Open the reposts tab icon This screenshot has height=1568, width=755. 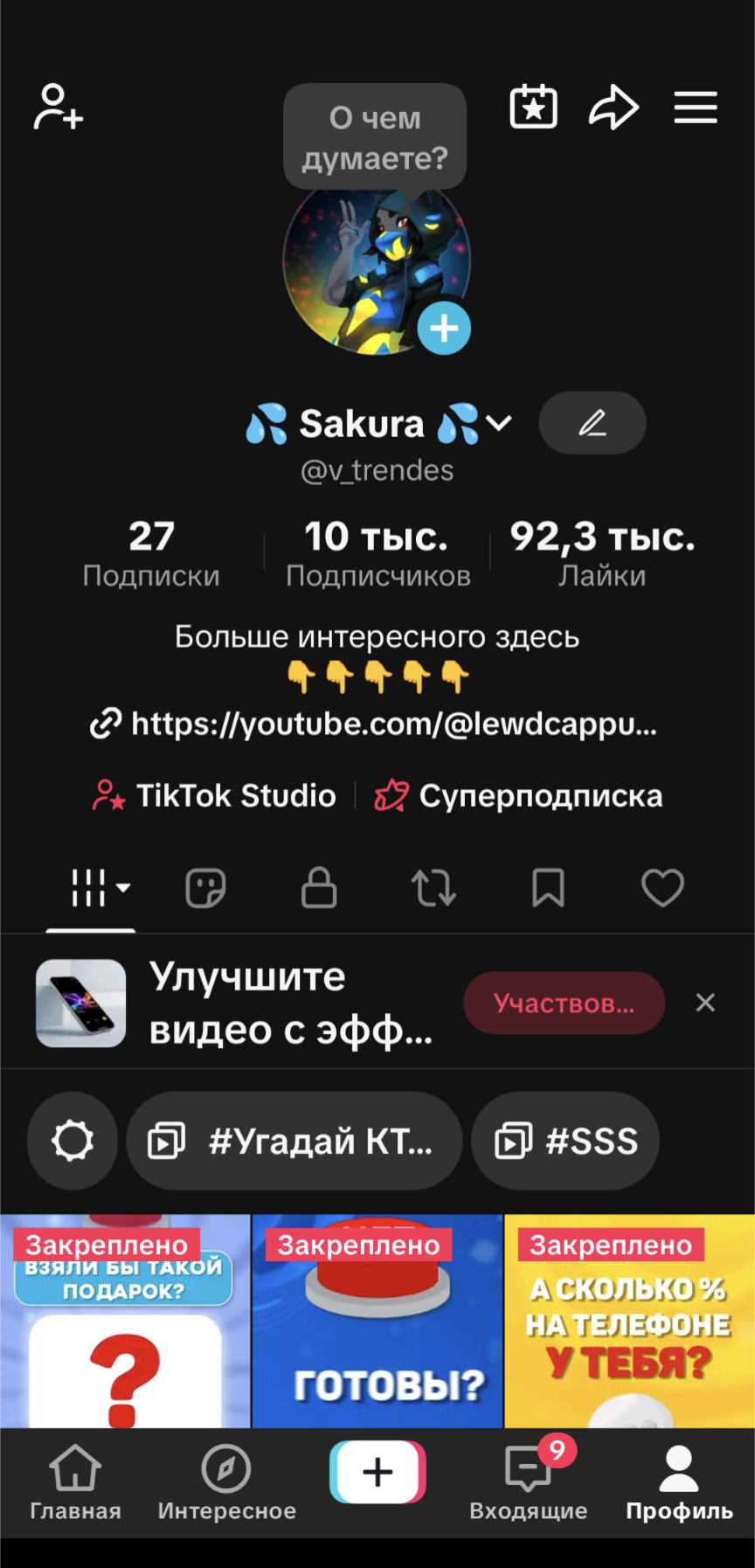(433, 888)
